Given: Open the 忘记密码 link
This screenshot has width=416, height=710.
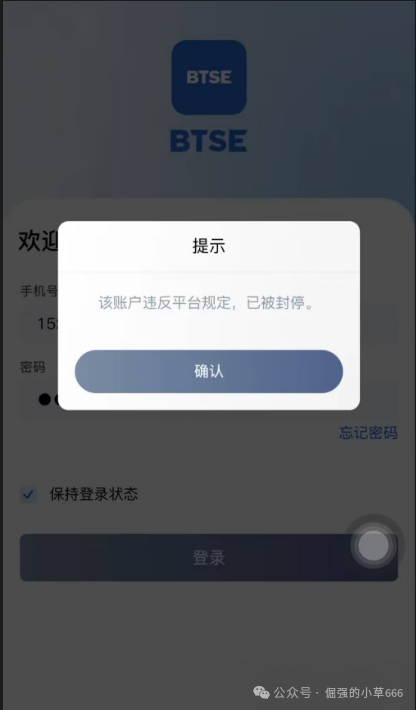Looking at the screenshot, I should 368,433.
